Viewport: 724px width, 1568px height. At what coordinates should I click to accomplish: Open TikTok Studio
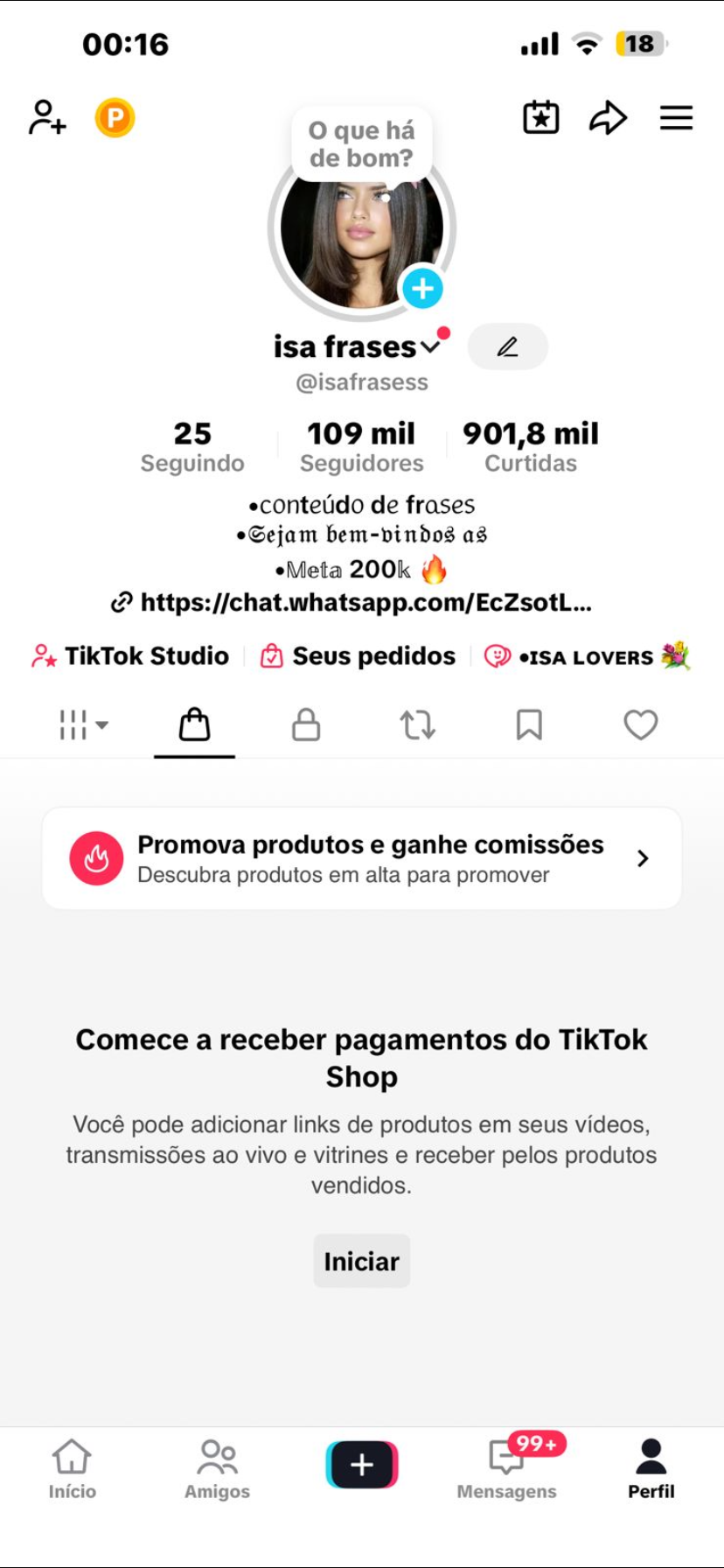coord(131,656)
